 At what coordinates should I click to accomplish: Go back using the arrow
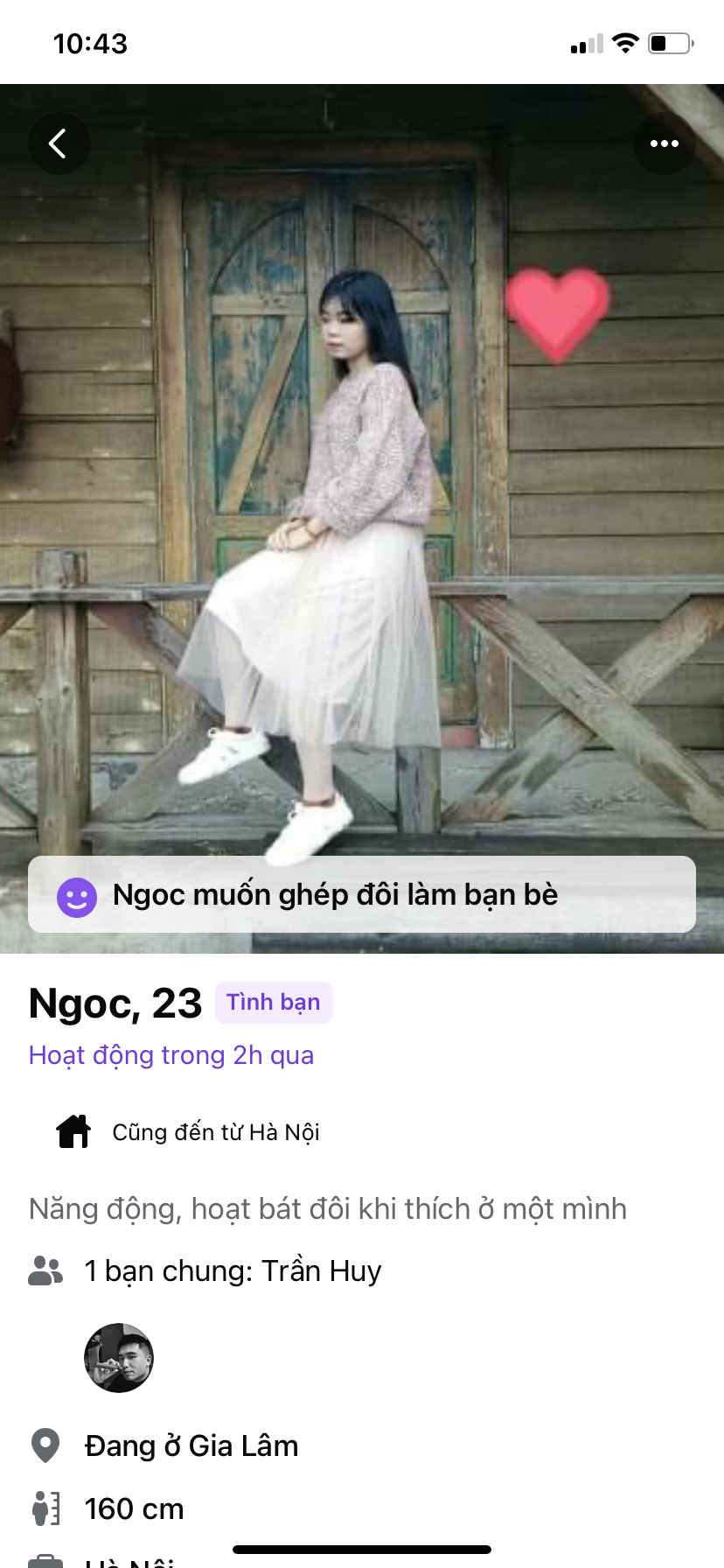click(x=59, y=143)
